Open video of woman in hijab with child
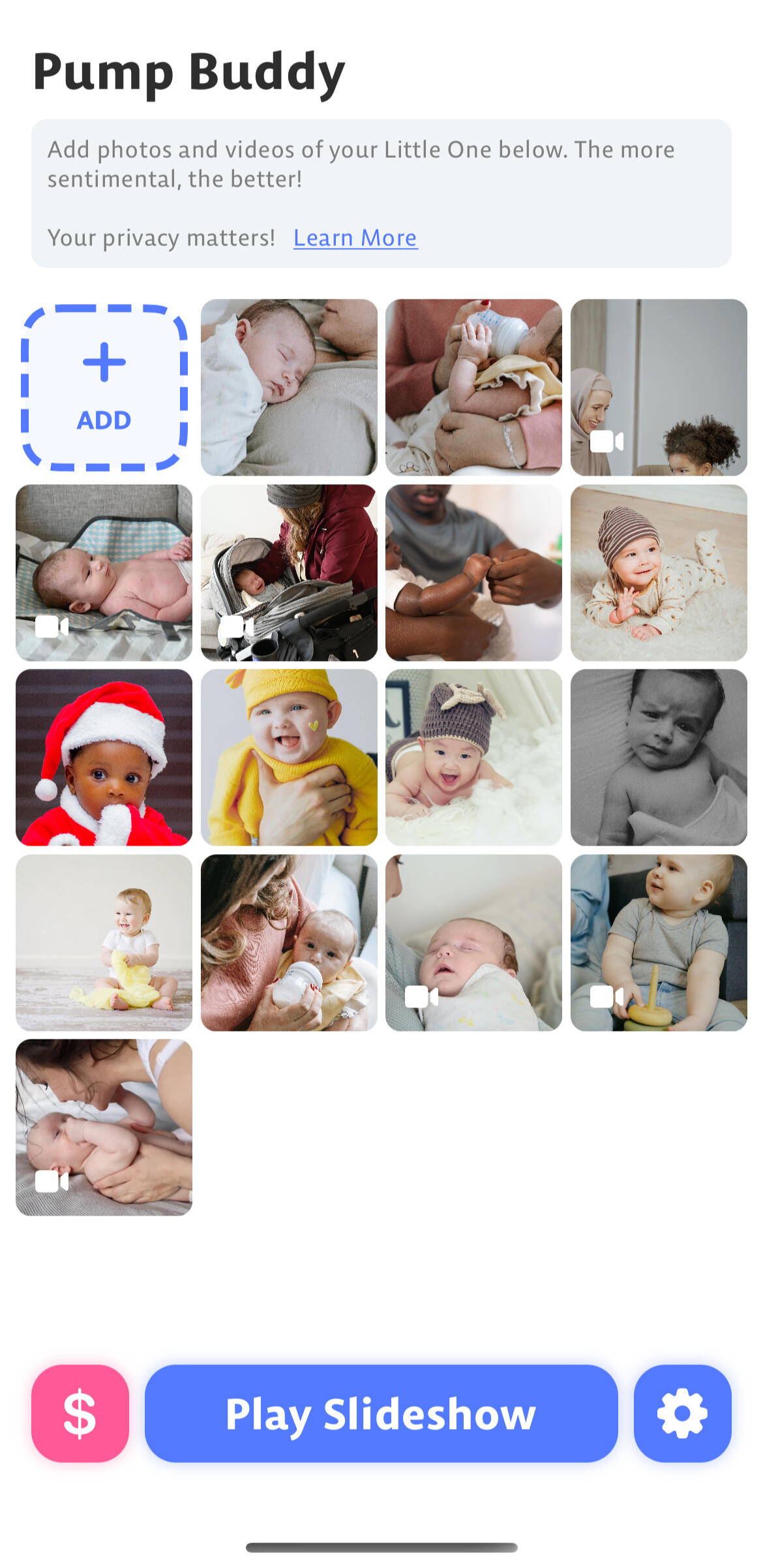Screen dimensions: 763x1568 click(659, 387)
